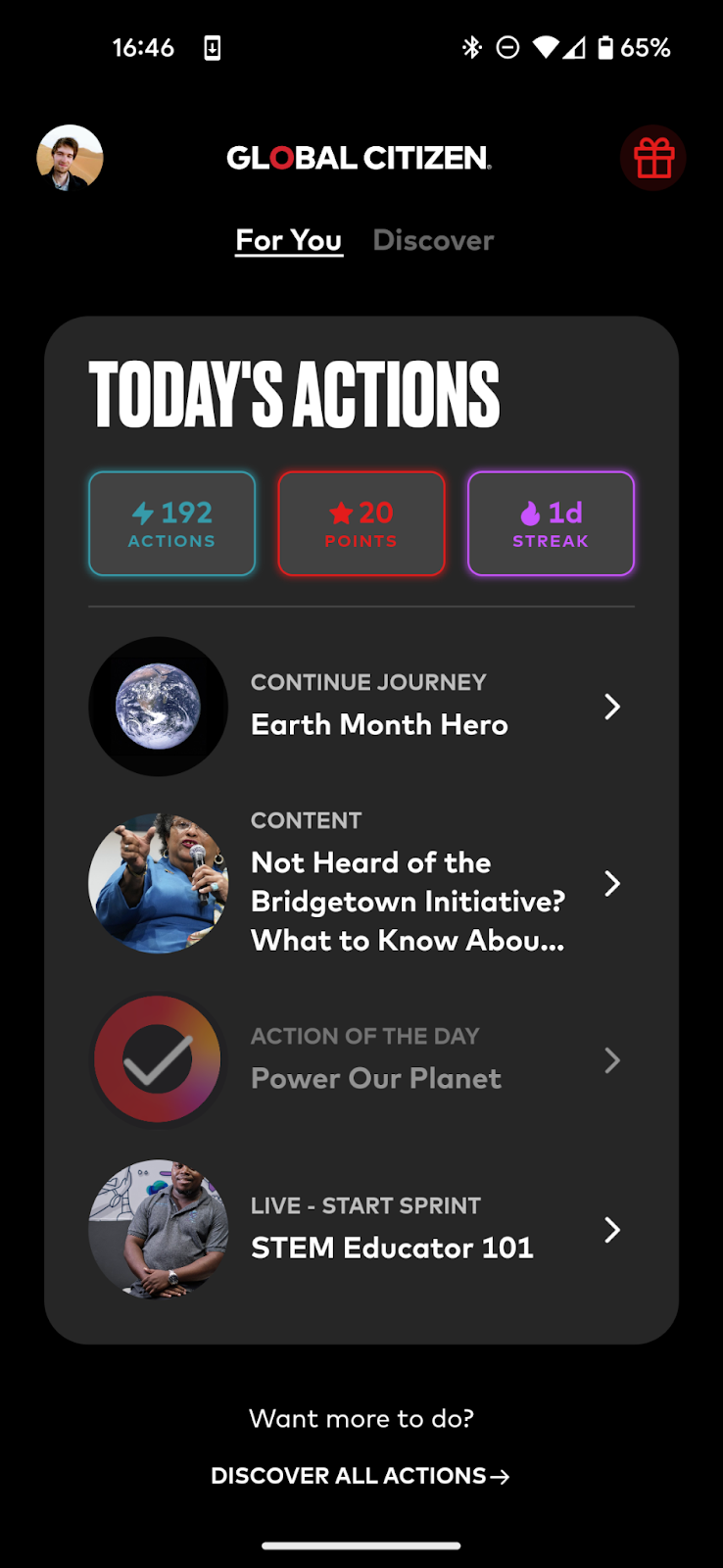Start the STEM Educator 101 sprint
This screenshot has height=1568, width=723.
click(x=392, y=1230)
